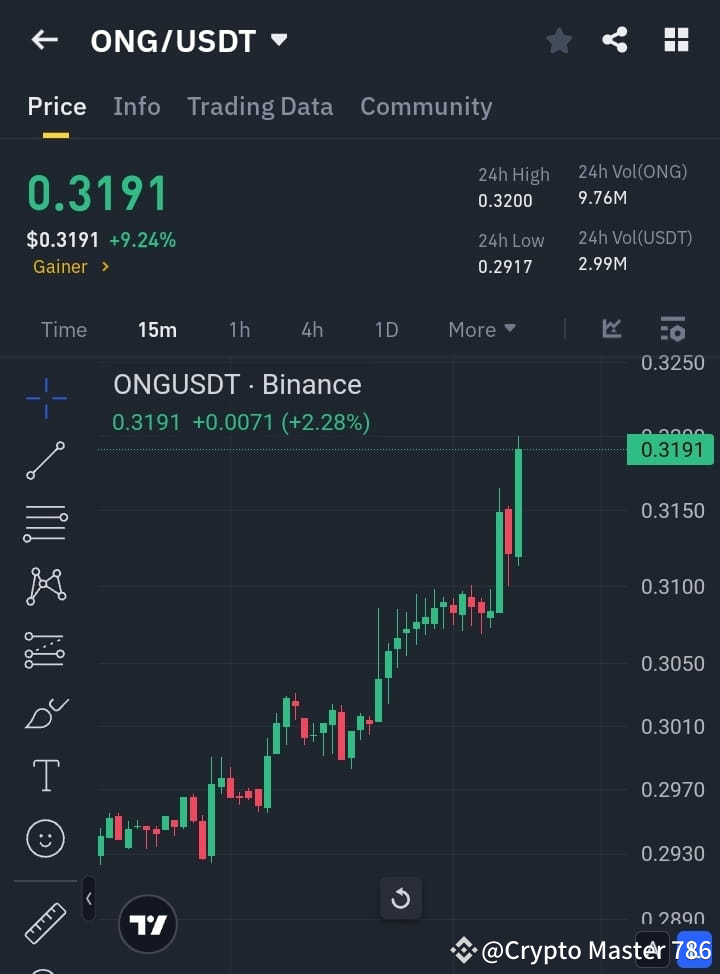Select the text annotation tool
Image resolution: width=720 pixels, height=974 pixels.
[x=44, y=775]
